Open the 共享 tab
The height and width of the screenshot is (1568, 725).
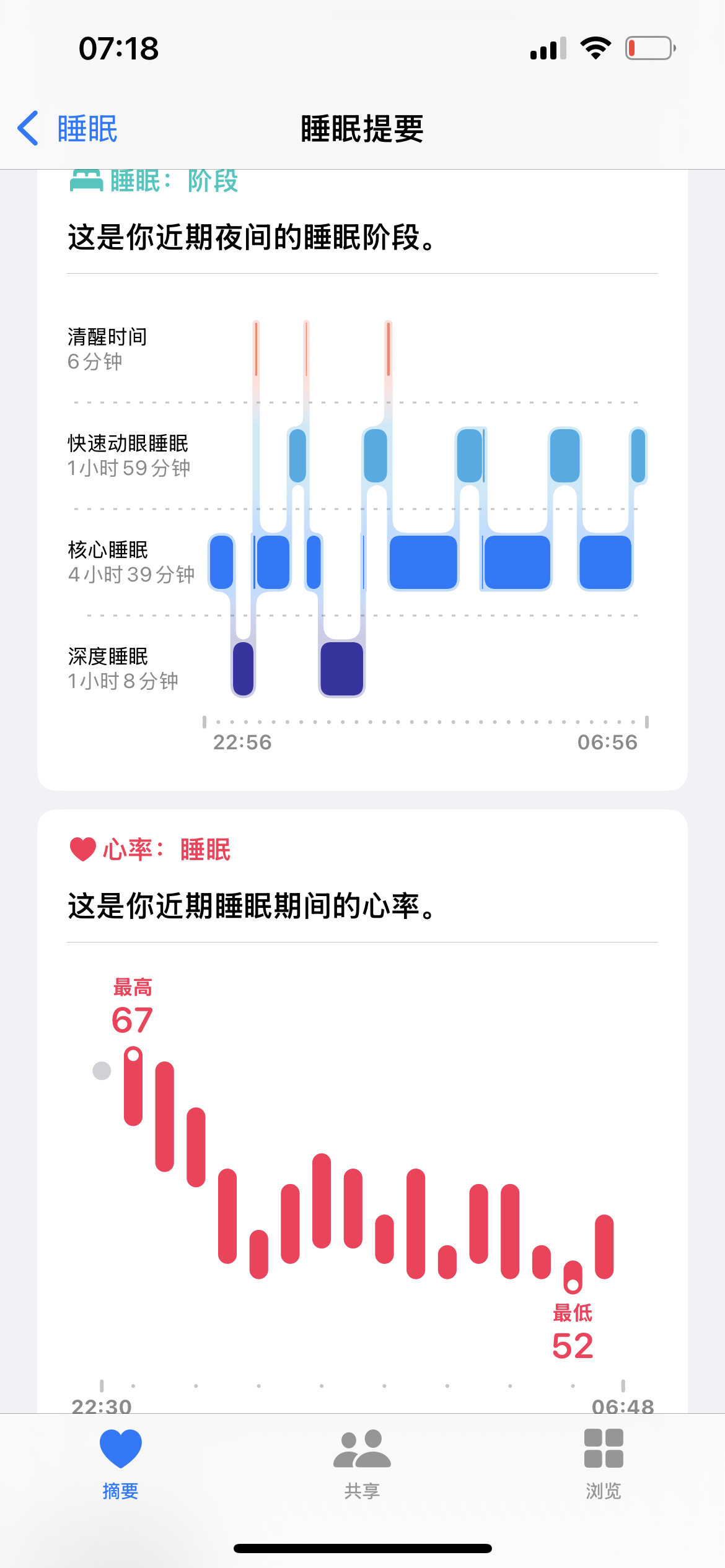[362, 1464]
